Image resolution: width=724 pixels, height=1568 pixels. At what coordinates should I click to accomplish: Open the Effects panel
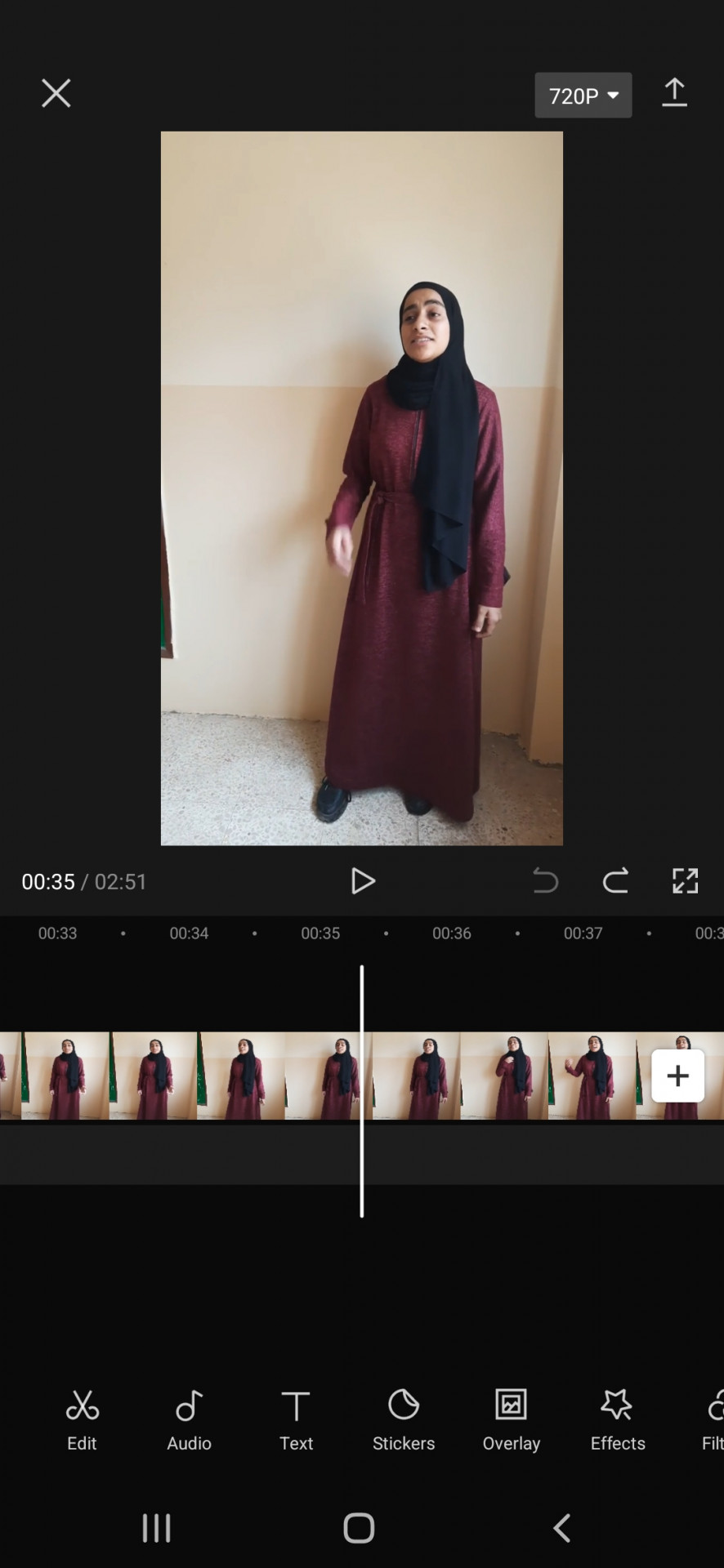point(618,1420)
